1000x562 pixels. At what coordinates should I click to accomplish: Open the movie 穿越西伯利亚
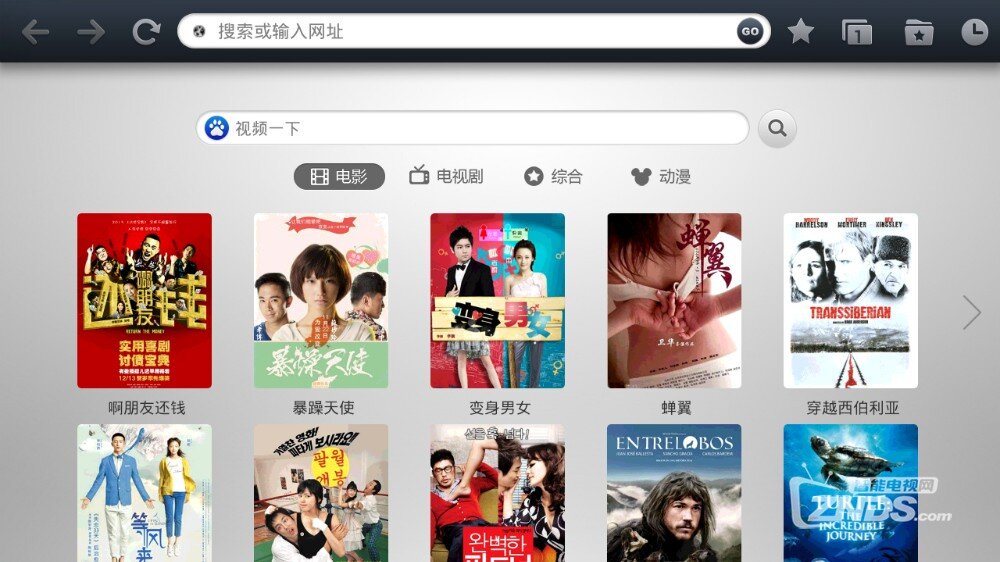850,300
